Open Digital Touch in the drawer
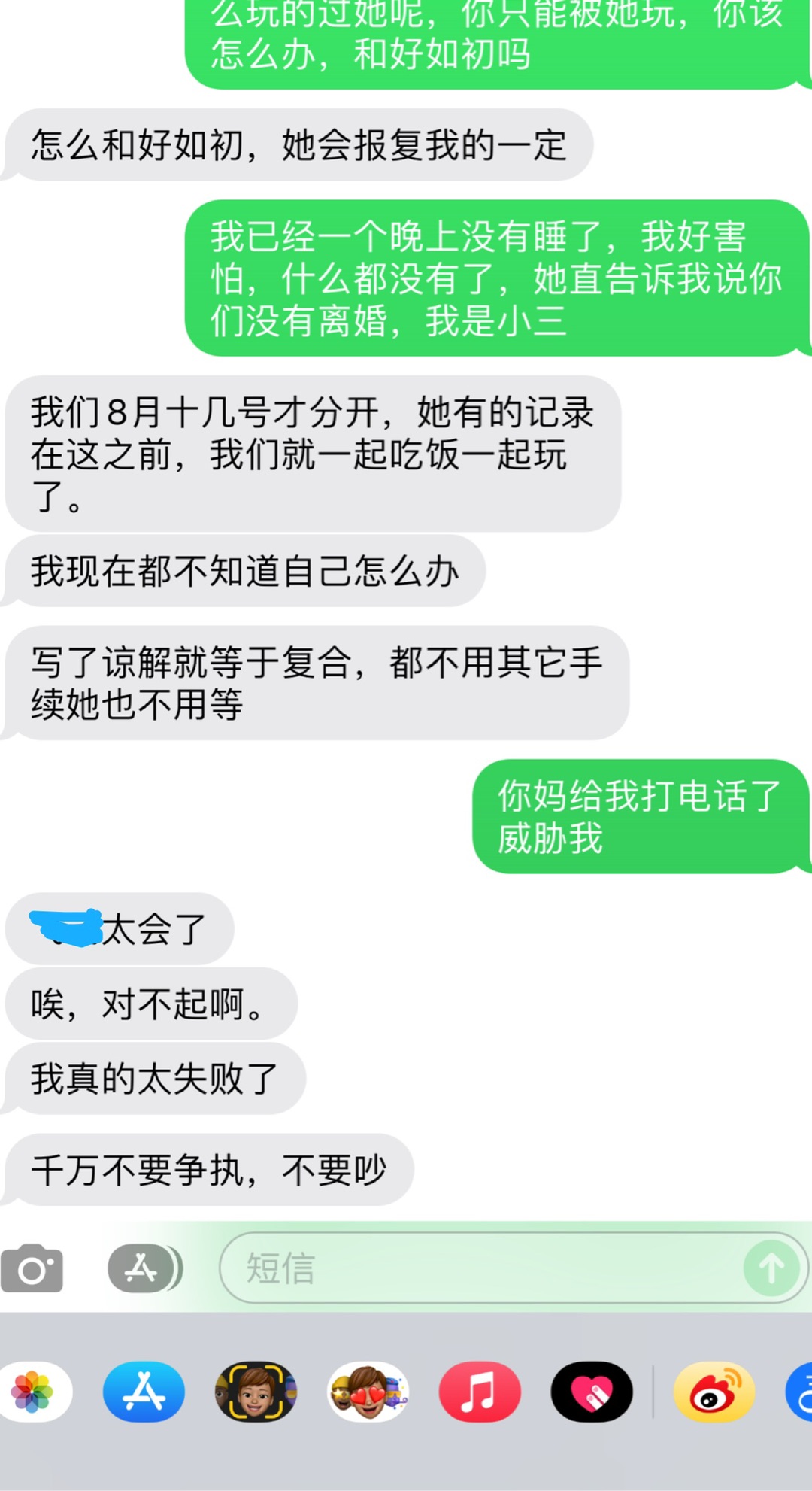The width and height of the screenshot is (812, 1491). (592, 1392)
